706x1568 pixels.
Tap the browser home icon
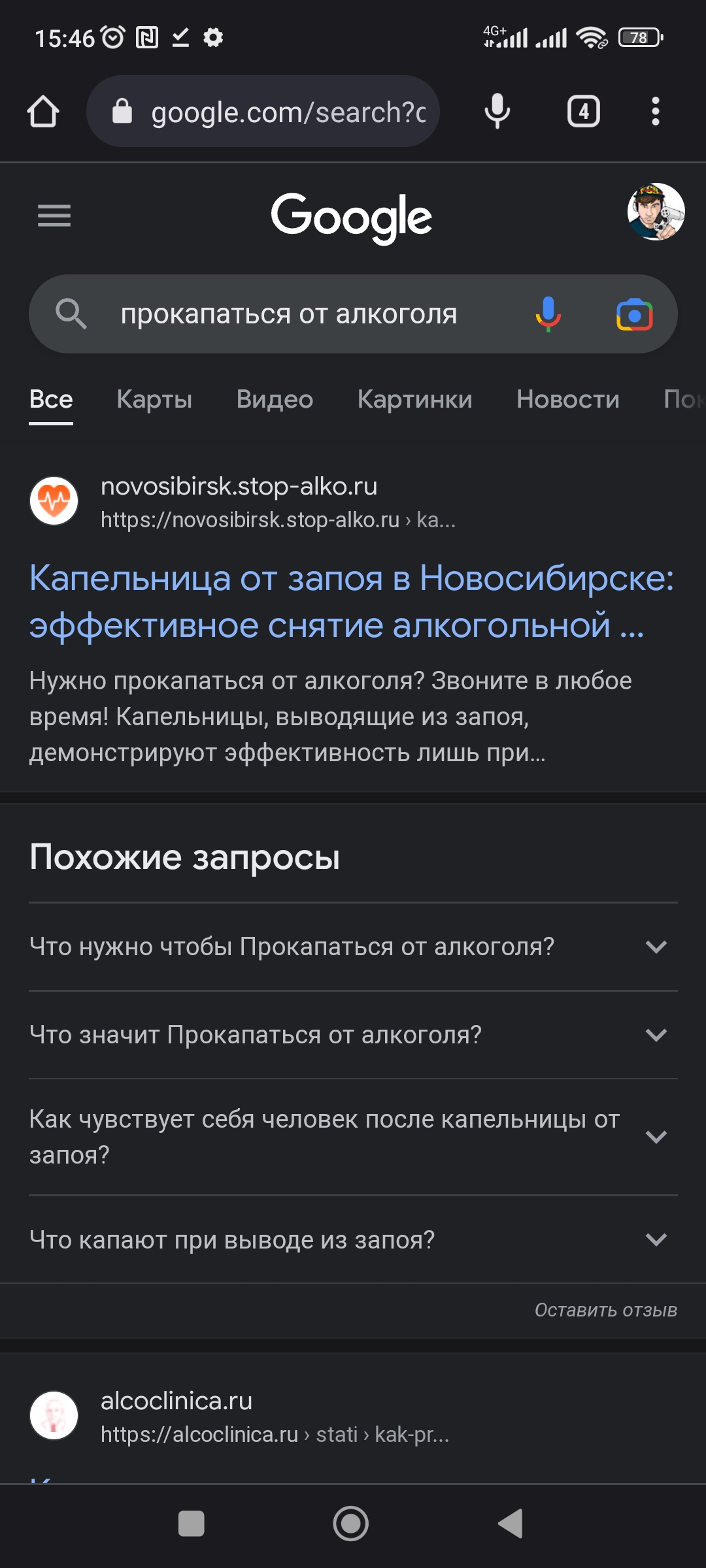[x=43, y=112]
